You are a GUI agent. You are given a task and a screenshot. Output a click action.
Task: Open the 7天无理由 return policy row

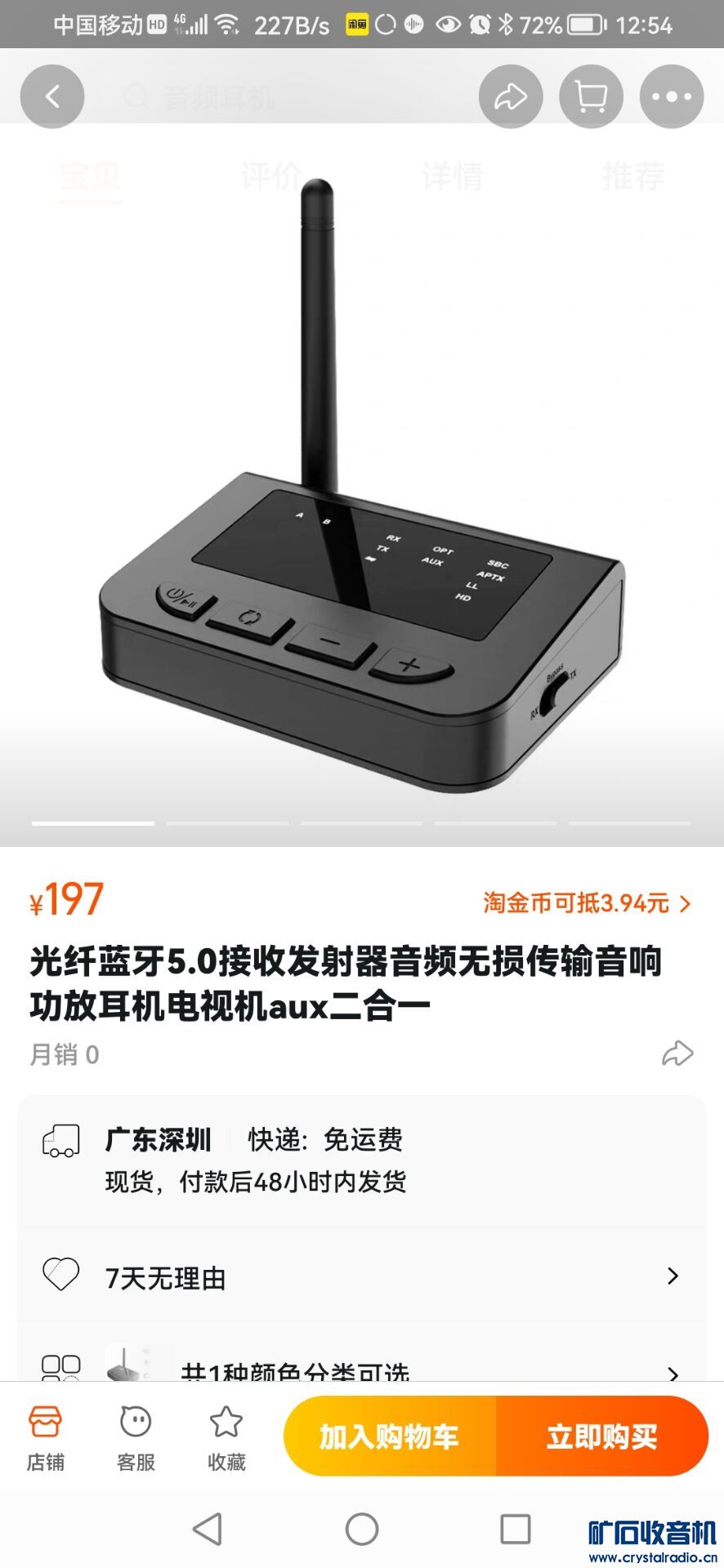[x=361, y=1276]
